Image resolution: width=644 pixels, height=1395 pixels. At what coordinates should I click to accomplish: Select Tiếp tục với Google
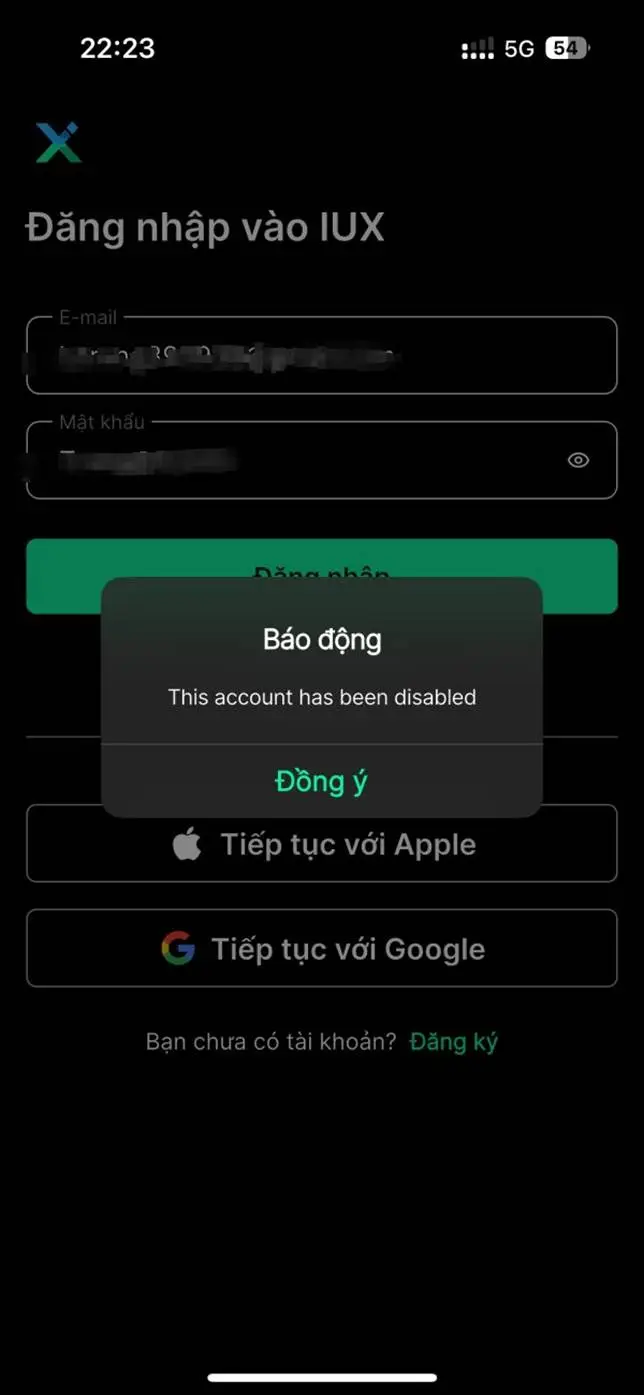point(321,948)
